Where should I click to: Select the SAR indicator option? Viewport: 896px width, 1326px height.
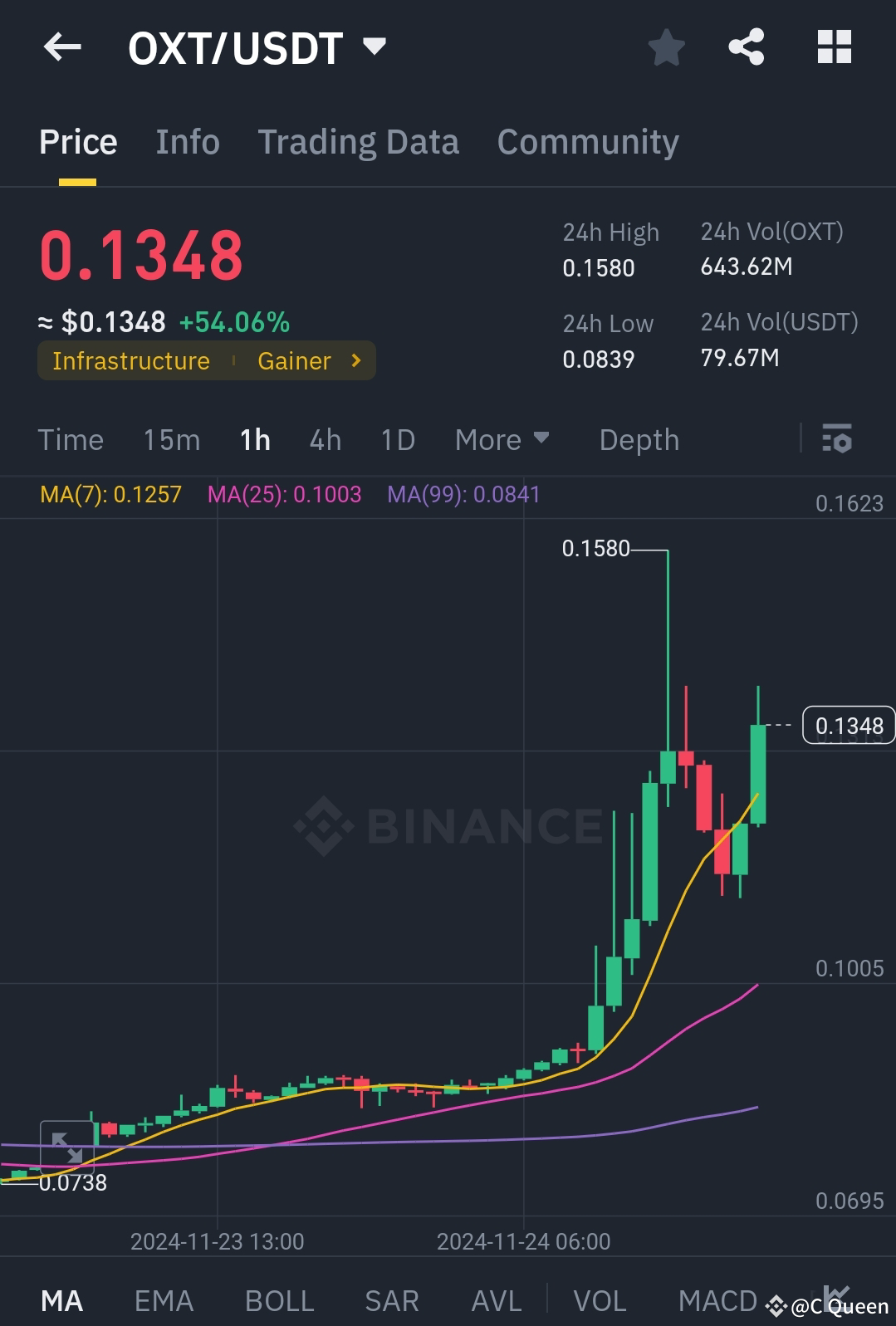pyautogui.click(x=390, y=1300)
